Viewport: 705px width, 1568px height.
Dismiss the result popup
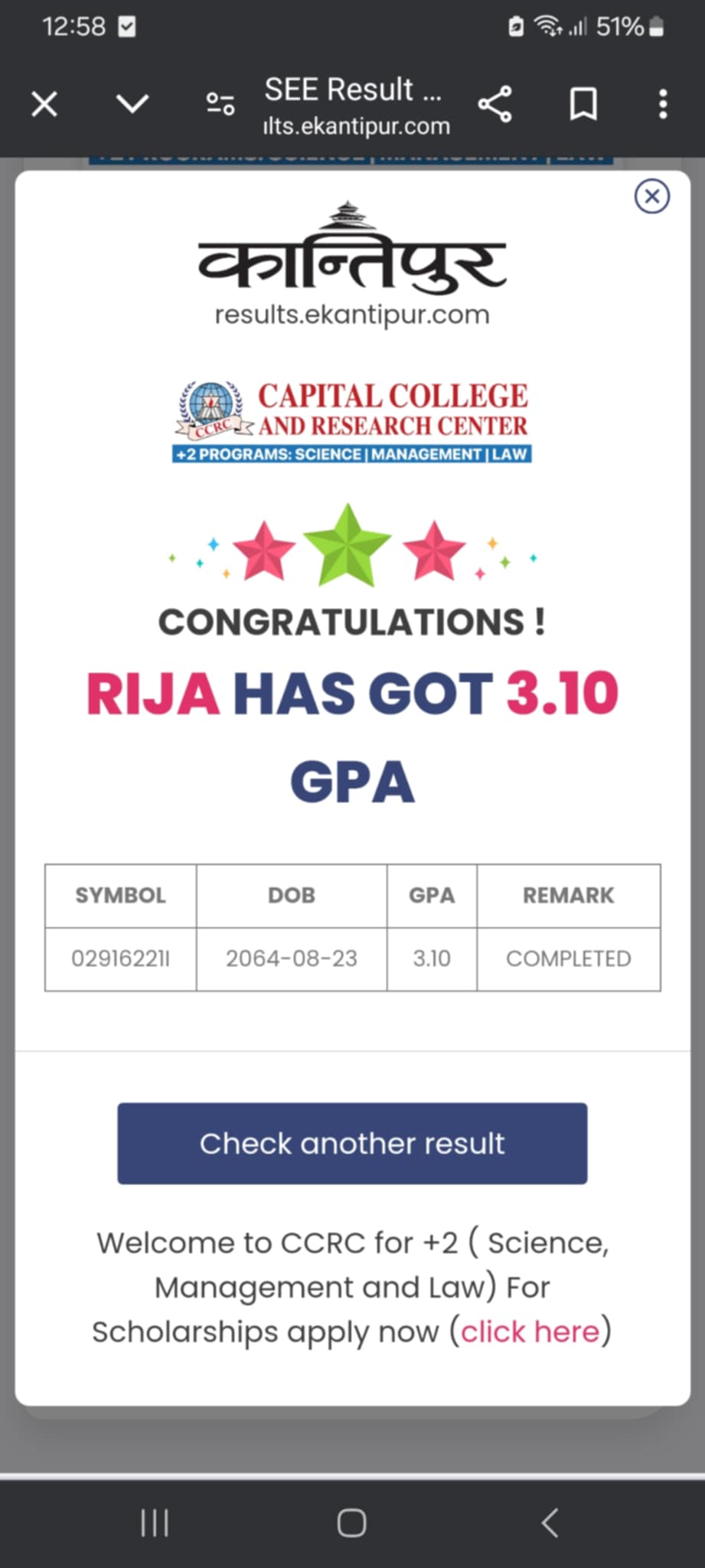(651, 197)
